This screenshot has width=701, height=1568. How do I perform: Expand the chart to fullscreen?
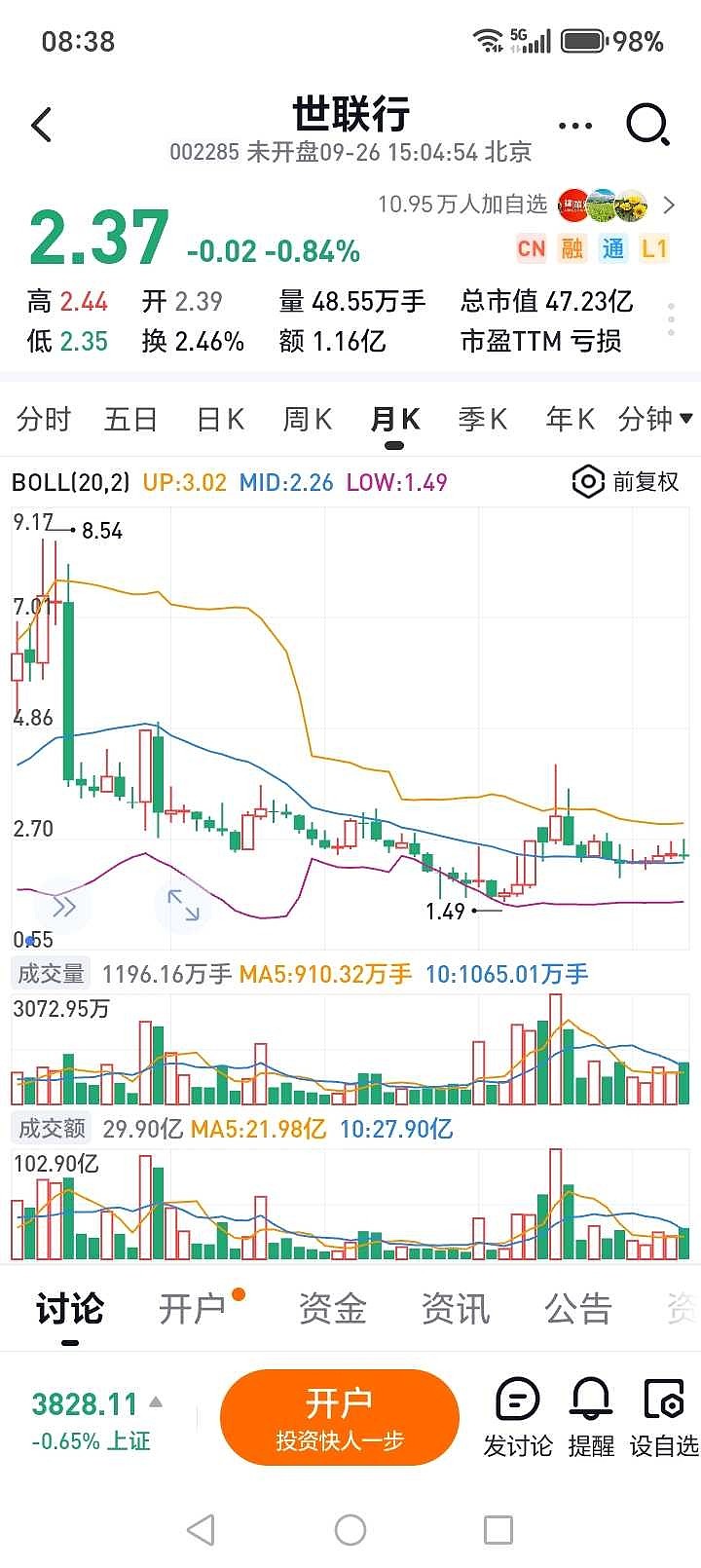183,905
